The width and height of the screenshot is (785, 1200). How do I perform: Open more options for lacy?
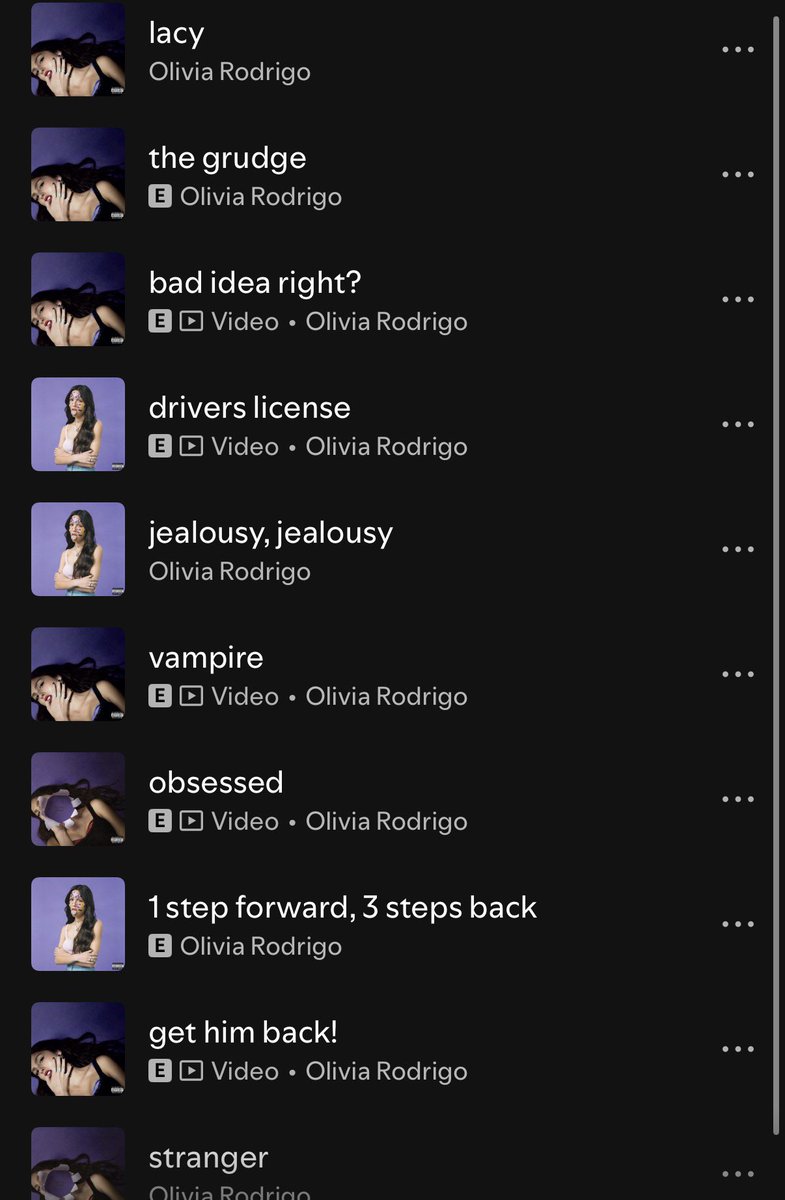tap(738, 49)
